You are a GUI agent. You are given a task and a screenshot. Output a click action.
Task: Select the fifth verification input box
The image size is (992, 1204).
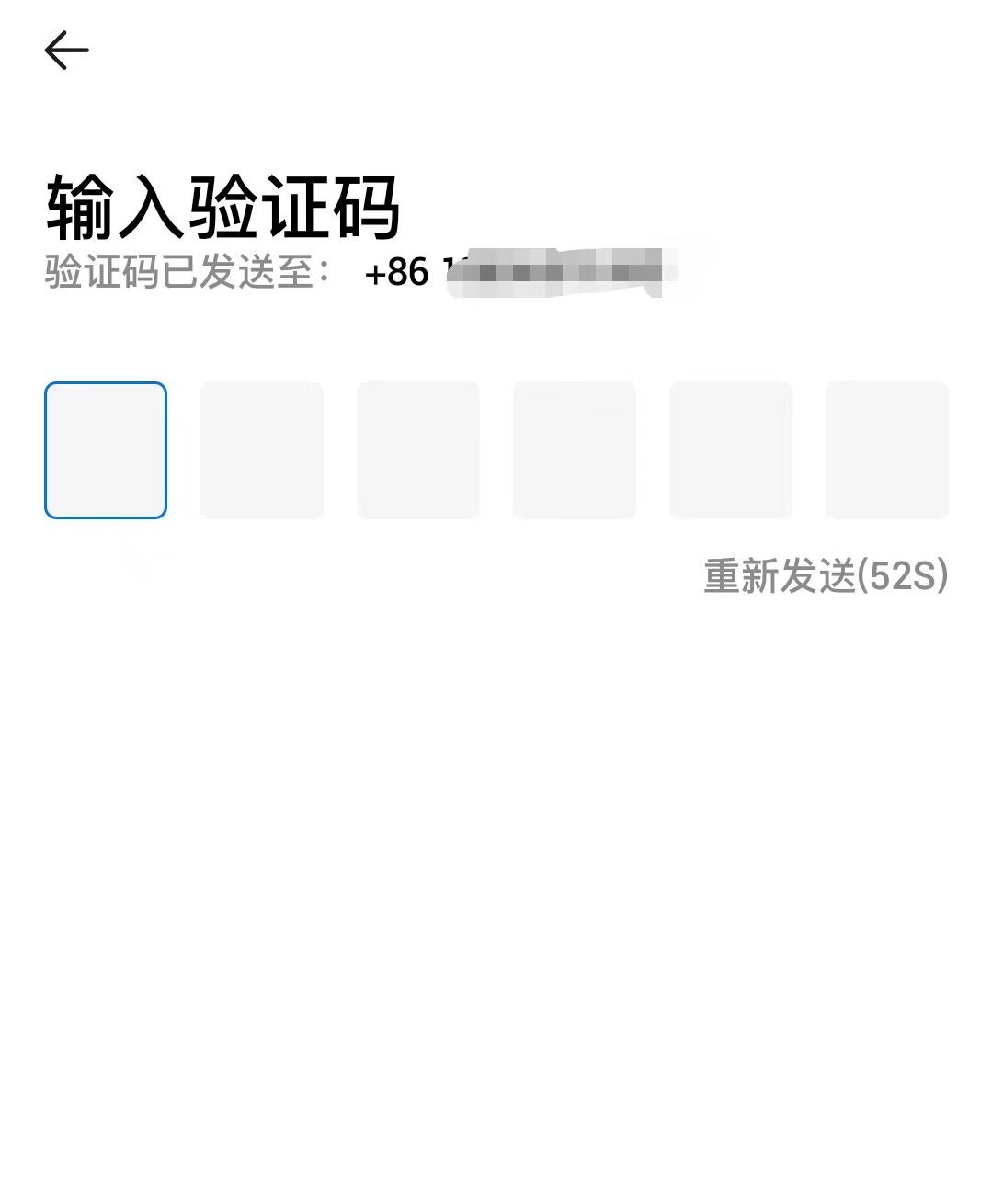pyautogui.click(x=731, y=450)
